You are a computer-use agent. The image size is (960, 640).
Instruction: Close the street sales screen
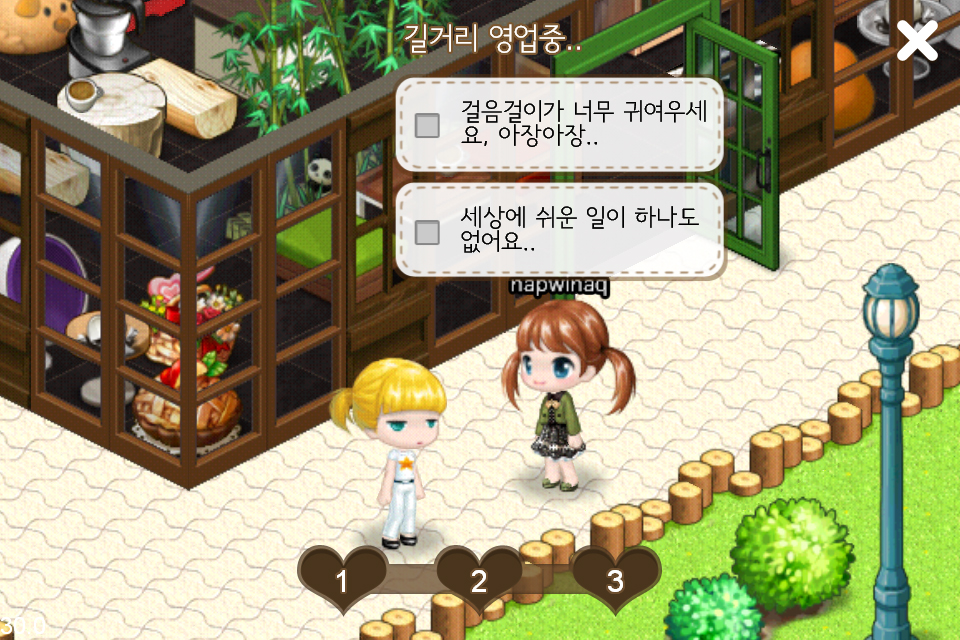pyautogui.click(x=916, y=41)
